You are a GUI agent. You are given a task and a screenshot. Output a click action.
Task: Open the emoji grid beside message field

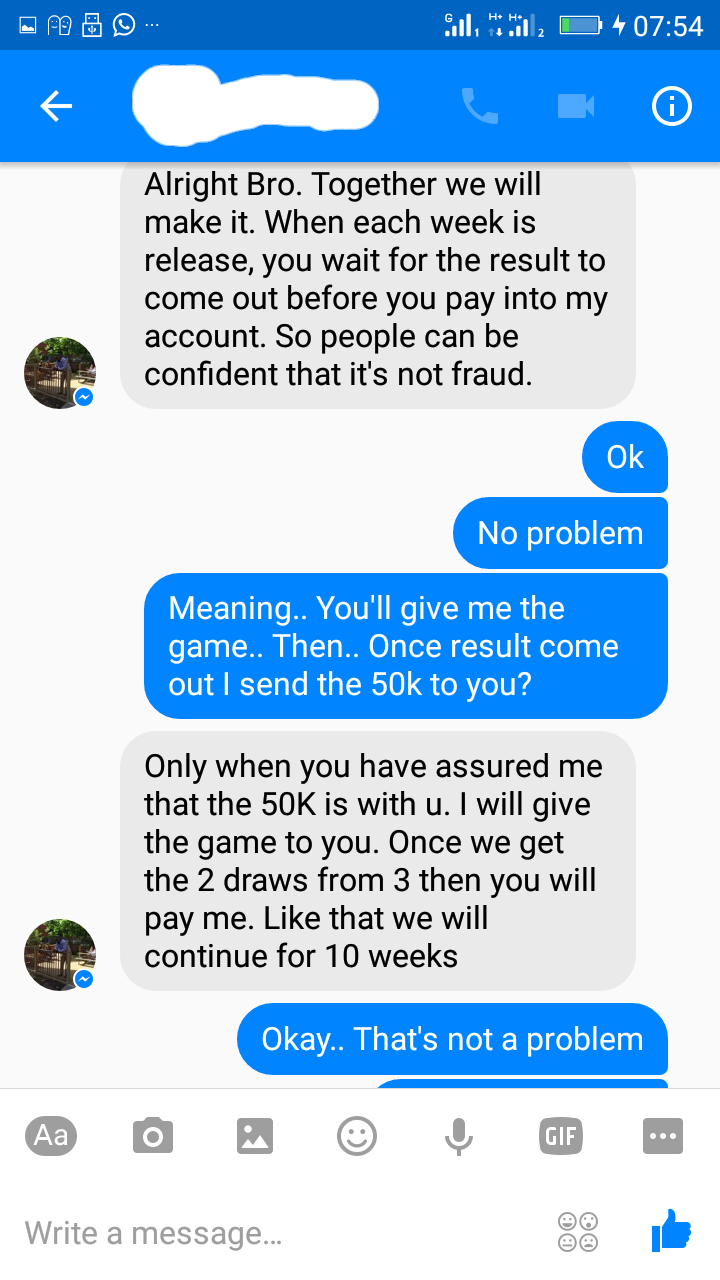pyautogui.click(x=578, y=1232)
